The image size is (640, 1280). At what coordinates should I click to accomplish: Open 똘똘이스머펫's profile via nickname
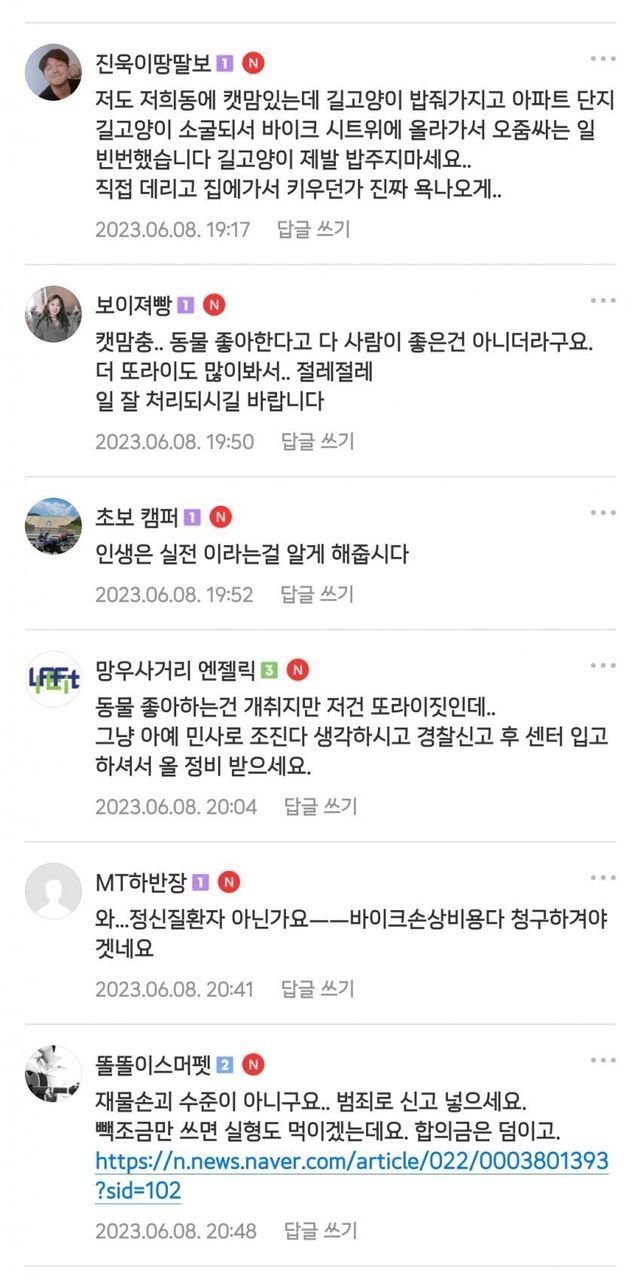tap(152, 1064)
